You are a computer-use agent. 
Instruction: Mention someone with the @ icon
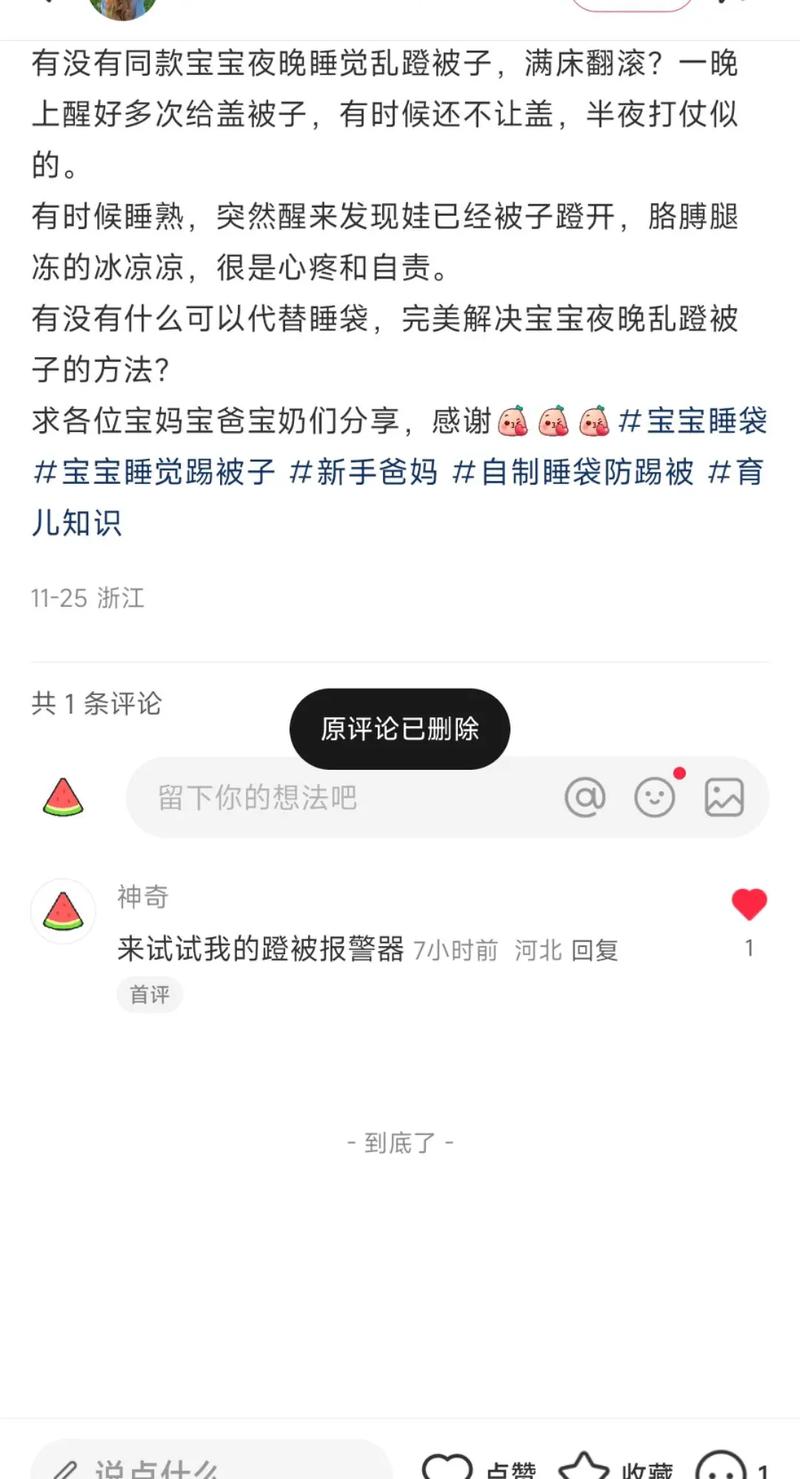click(x=585, y=797)
